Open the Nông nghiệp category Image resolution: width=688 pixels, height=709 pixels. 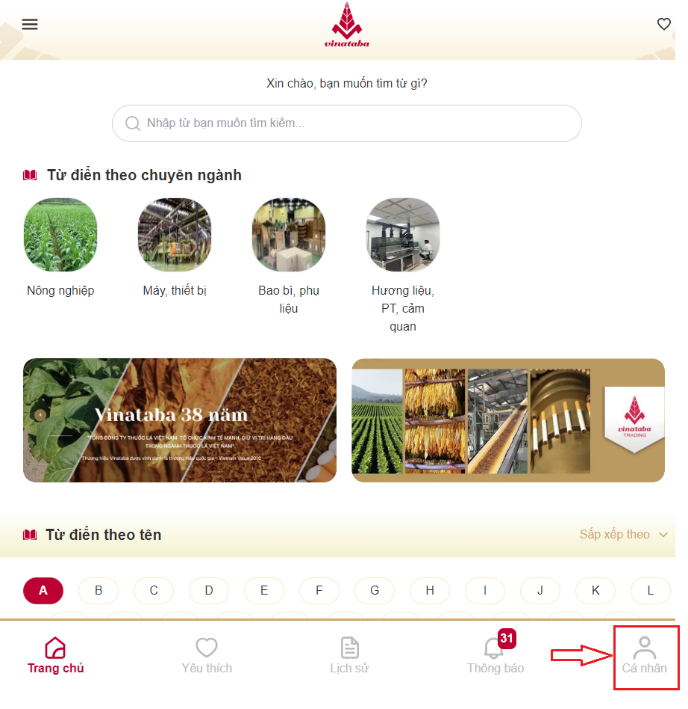[60, 235]
